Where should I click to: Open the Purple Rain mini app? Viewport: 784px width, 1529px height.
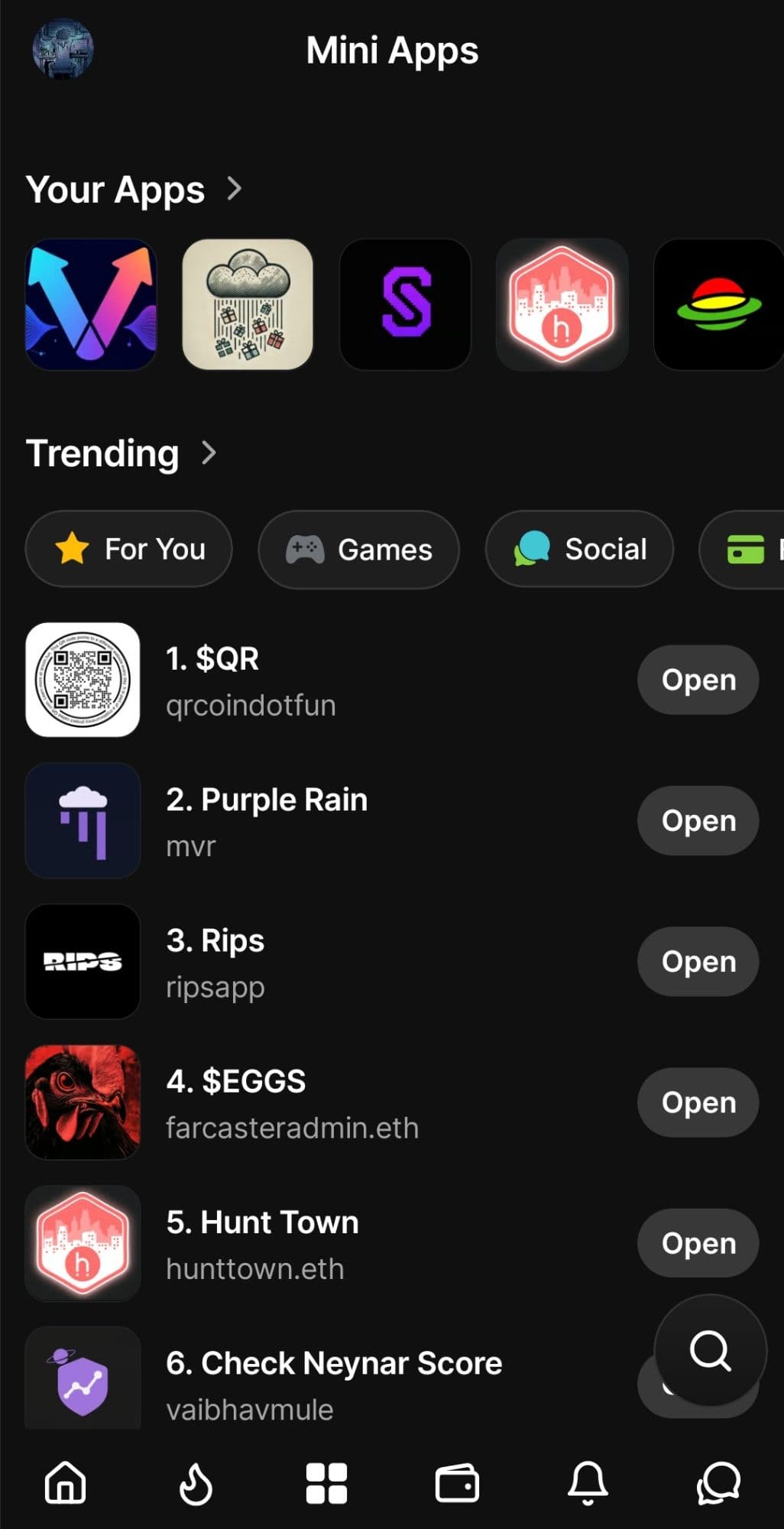click(698, 820)
